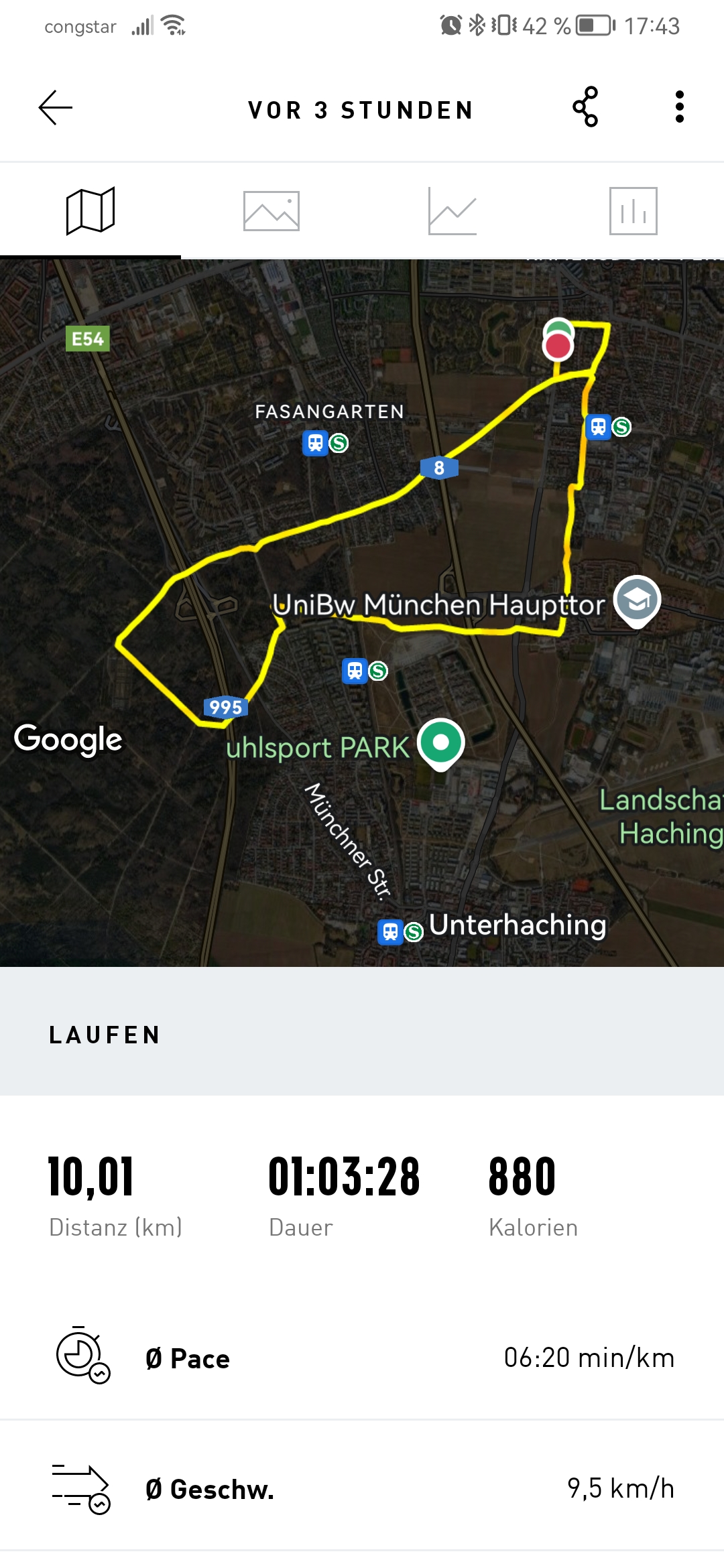Select the map tab

coord(90,211)
